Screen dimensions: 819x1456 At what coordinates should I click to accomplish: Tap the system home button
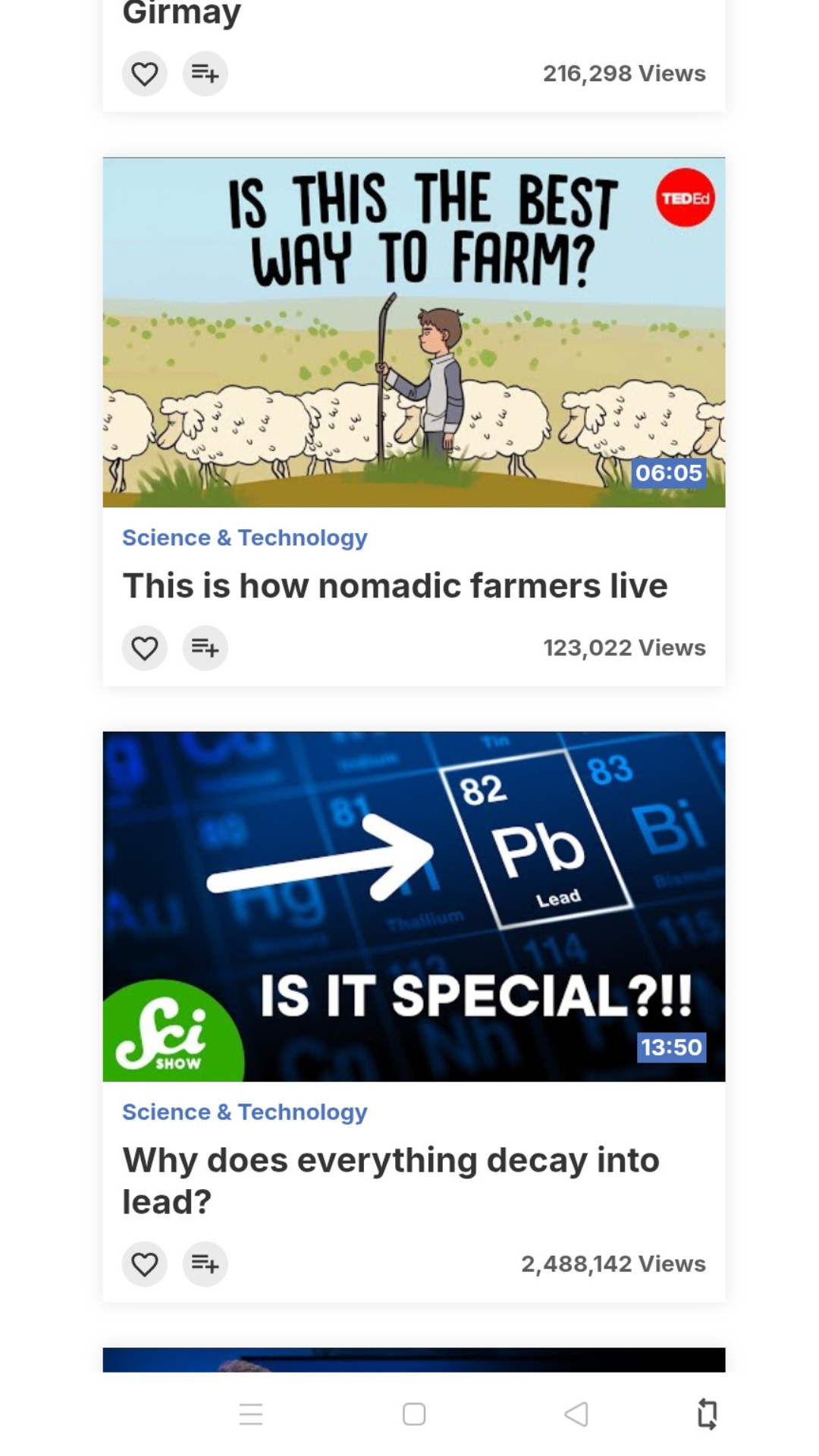(x=414, y=1414)
